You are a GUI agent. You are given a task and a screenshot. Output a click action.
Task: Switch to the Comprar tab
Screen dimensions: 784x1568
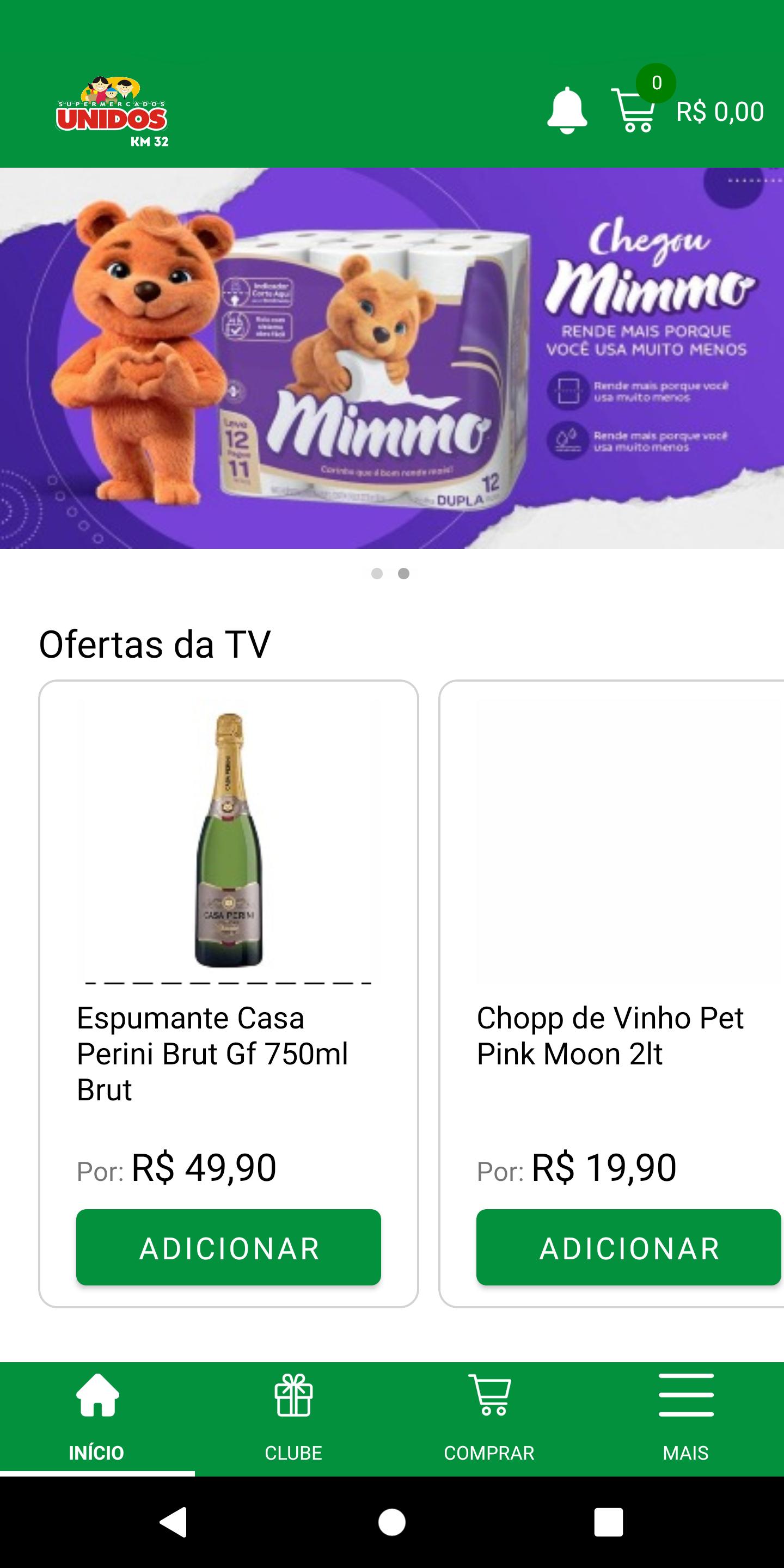[489, 1418]
